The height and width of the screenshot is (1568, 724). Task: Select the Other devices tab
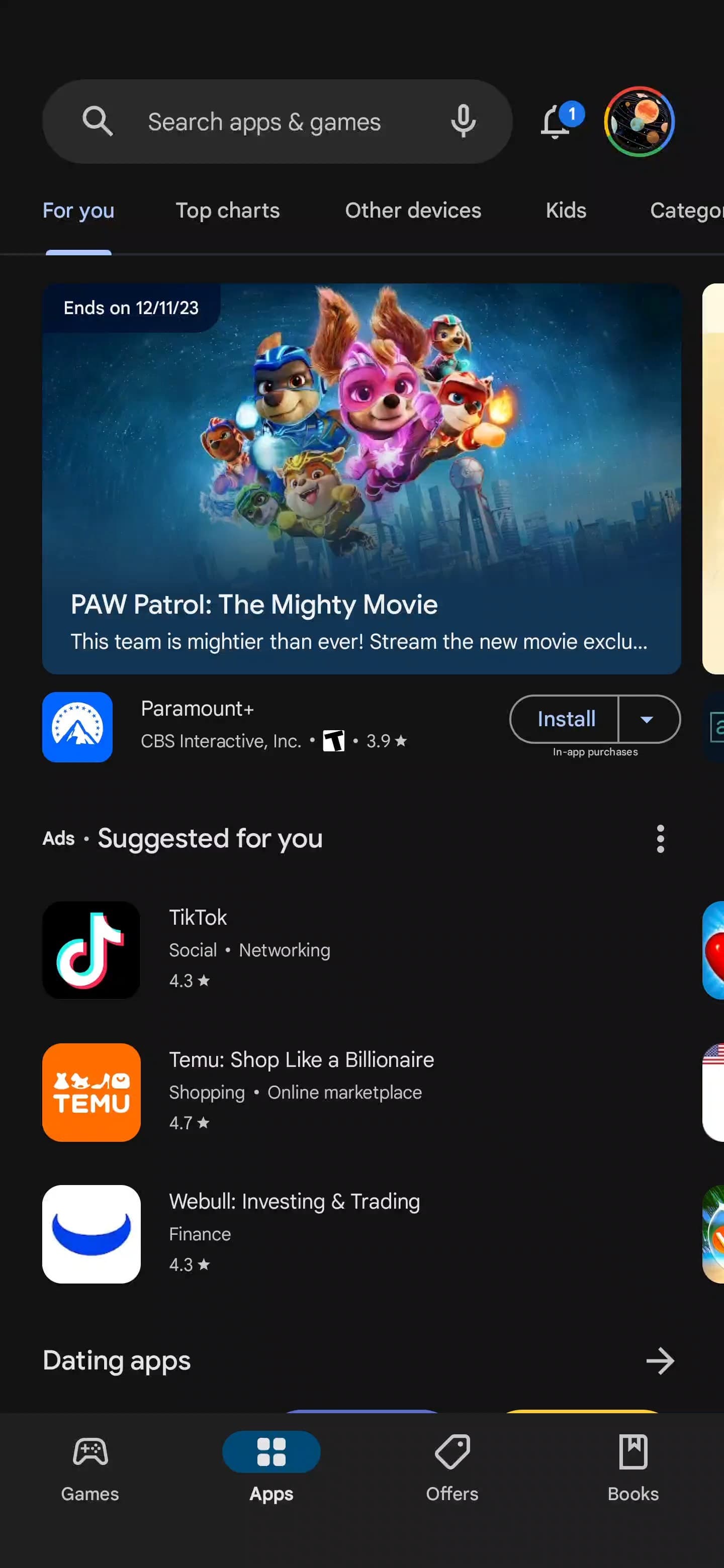[x=412, y=210]
